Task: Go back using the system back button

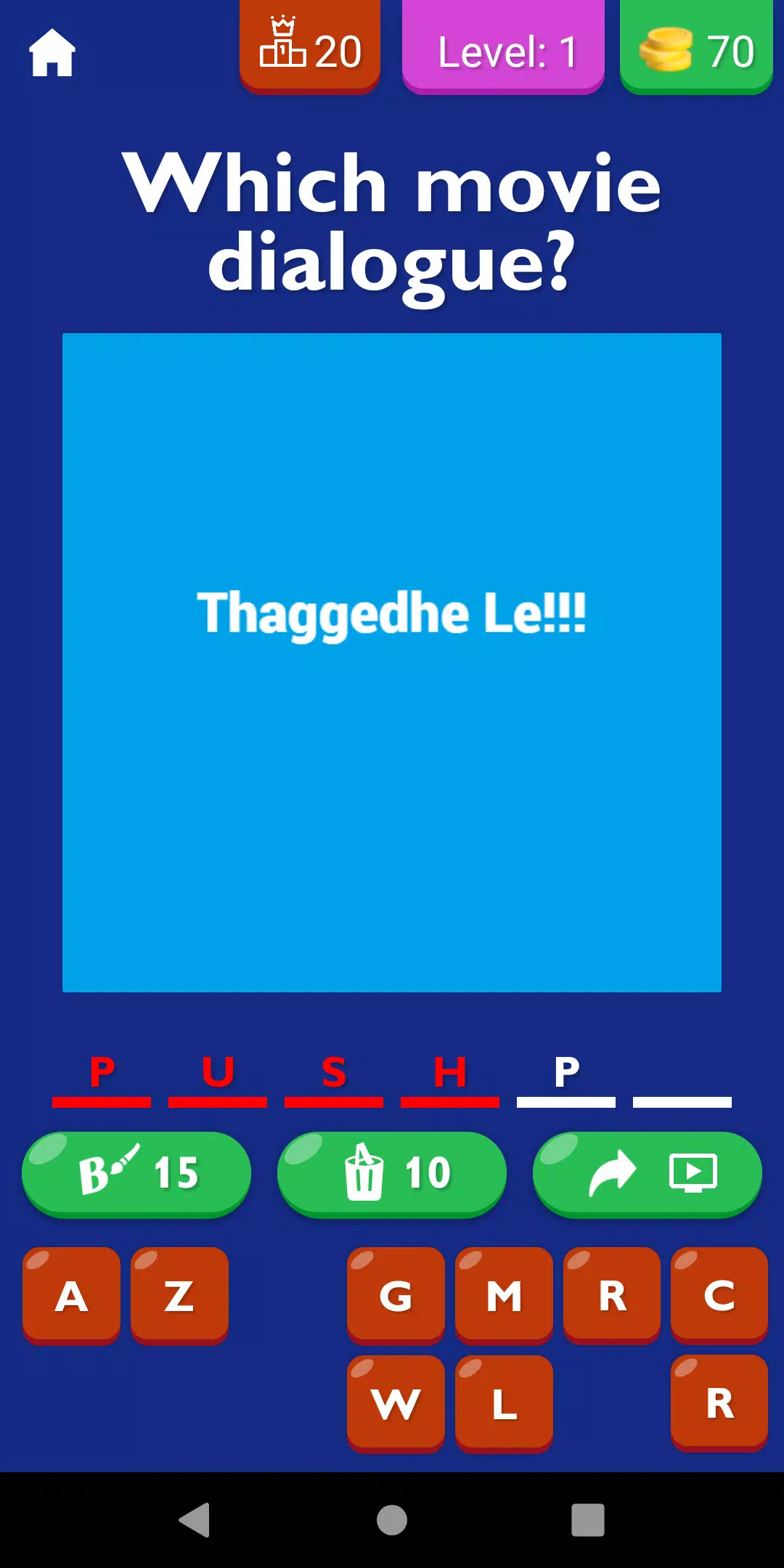Action: pyautogui.click(x=195, y=1519)
